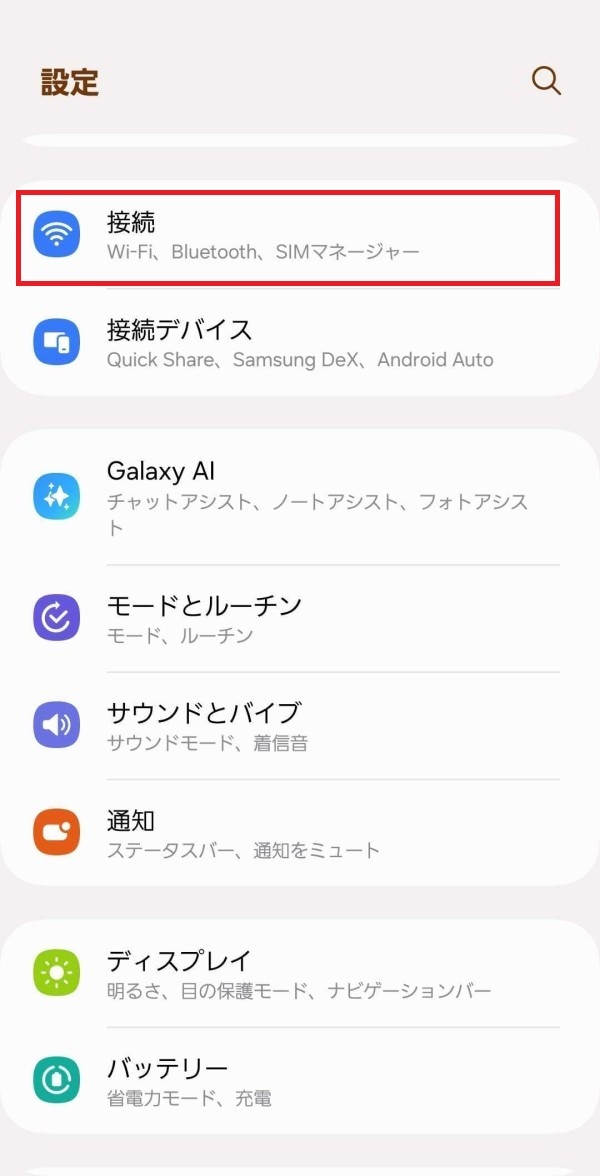Viewport: 600px width, 1176px height.
Task: Select the 通知 settings row
Action: coord(300,834)
